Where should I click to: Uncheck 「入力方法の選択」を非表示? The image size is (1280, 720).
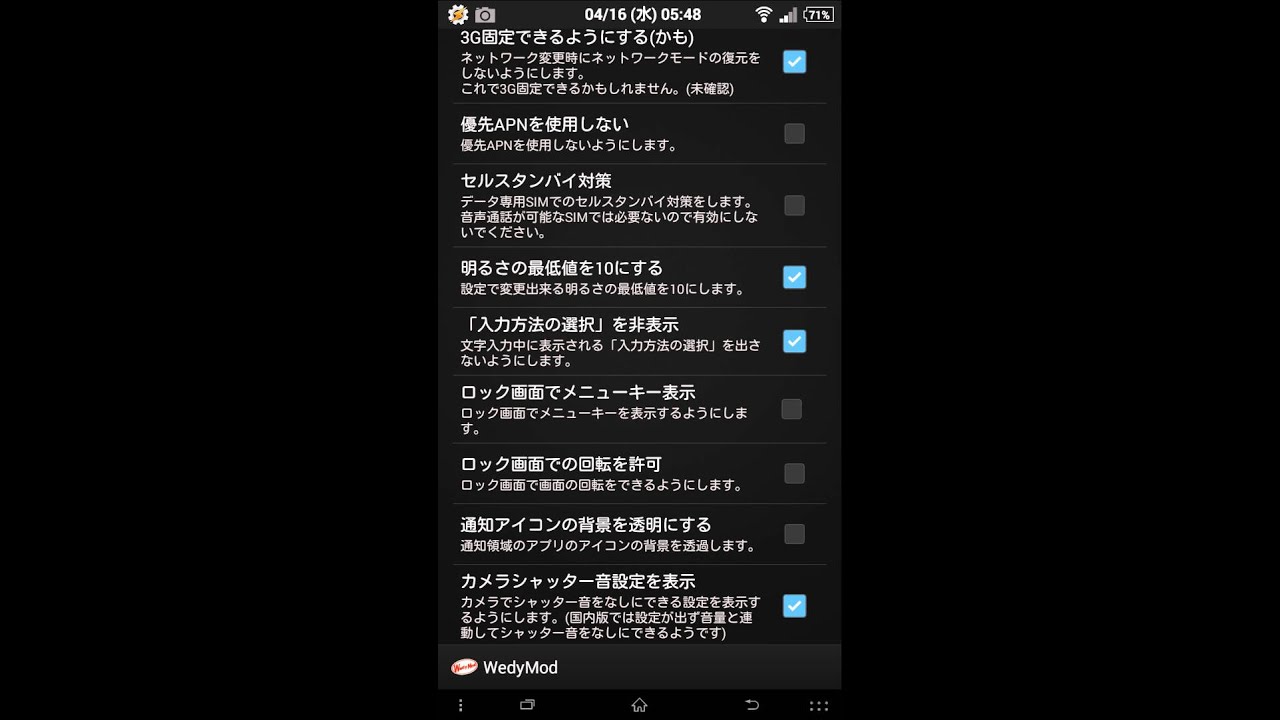[794, 342]
